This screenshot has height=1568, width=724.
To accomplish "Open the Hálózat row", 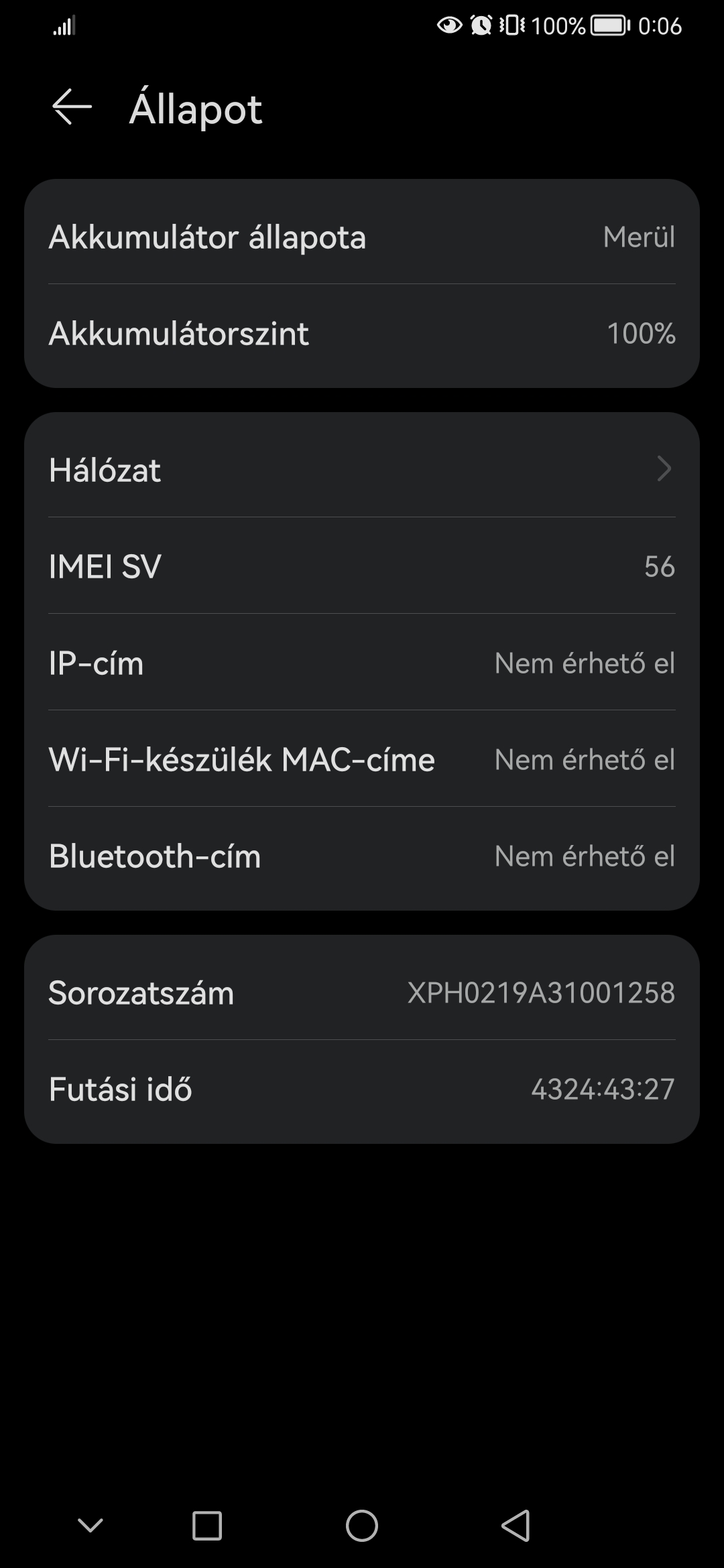I will 362,469.
